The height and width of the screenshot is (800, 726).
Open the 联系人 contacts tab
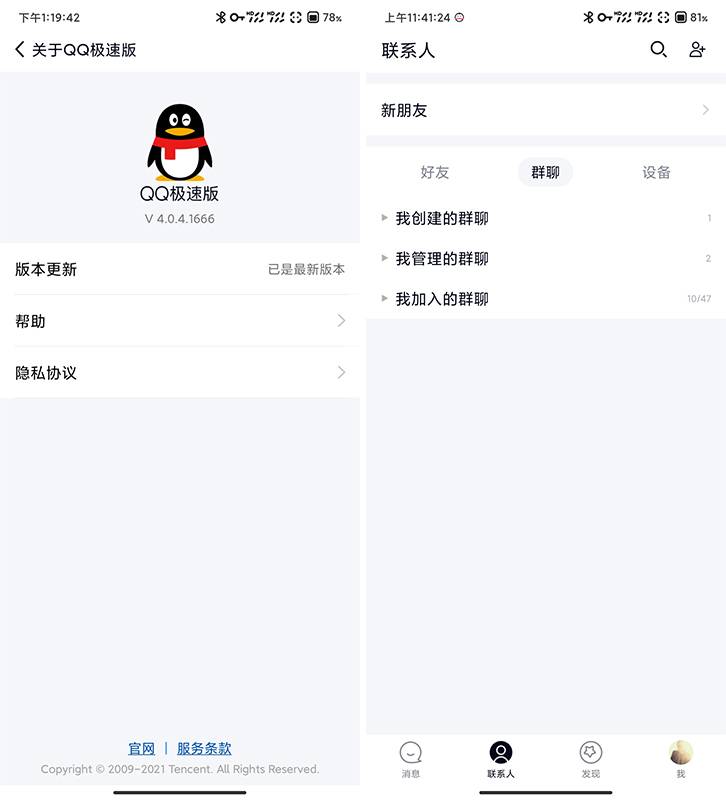[x=501, y=759]
